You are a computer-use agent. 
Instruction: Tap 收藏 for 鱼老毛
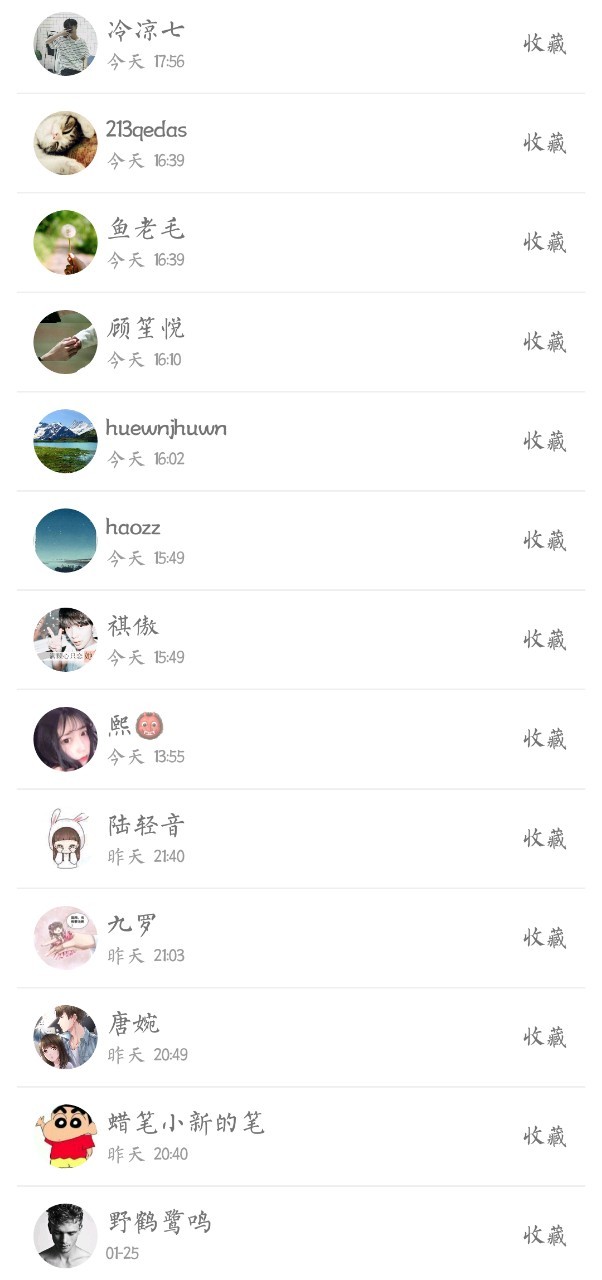(x=545, y=242)
